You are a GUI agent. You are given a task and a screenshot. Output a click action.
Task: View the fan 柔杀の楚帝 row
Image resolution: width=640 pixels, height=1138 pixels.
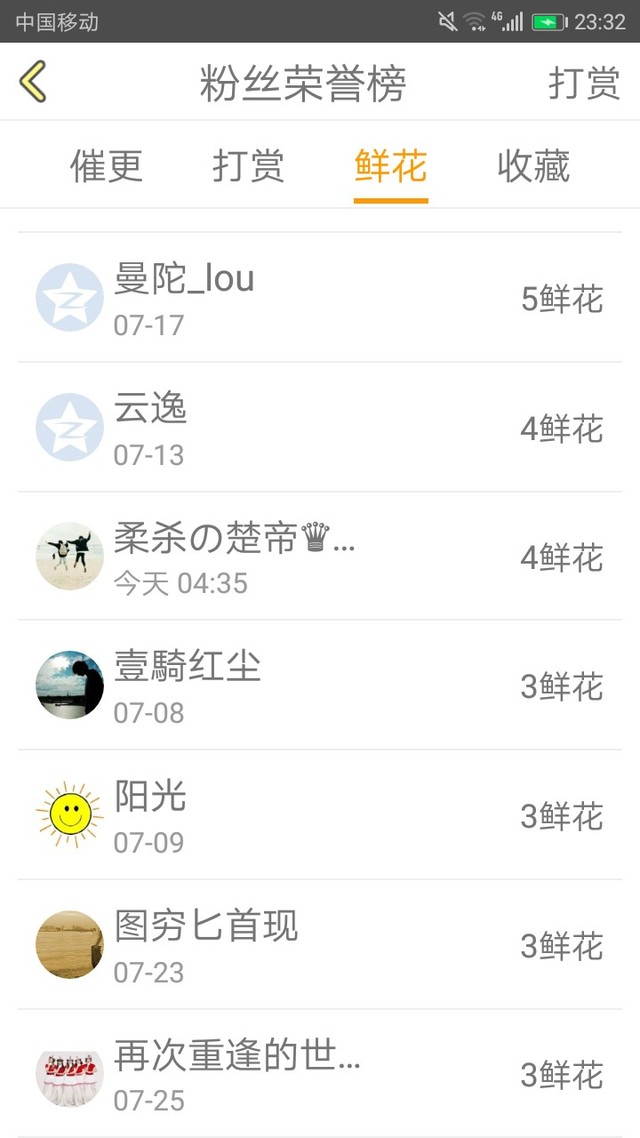[x=320, y=557]
